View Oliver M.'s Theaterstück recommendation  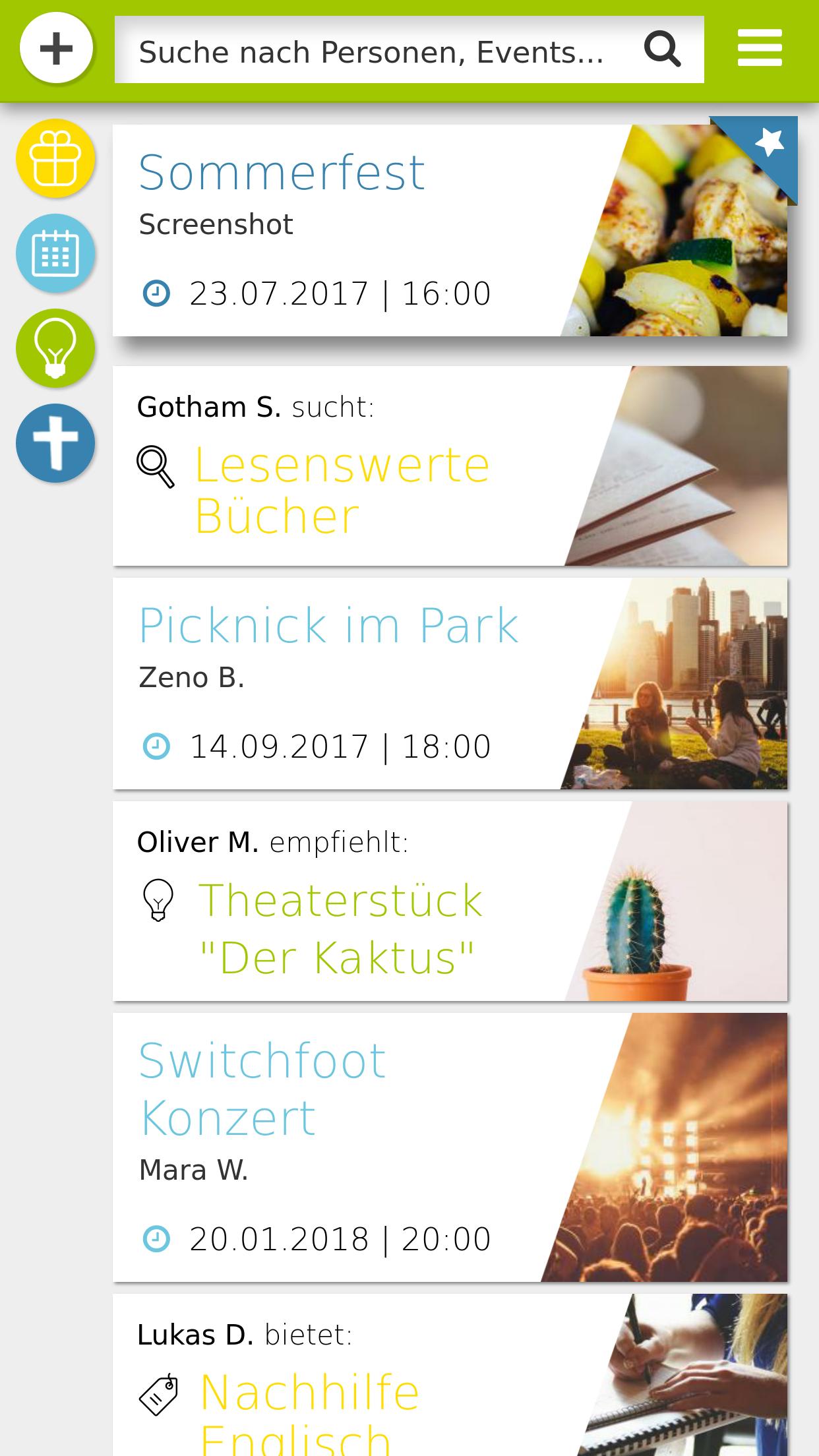click(x=450, y=901)
